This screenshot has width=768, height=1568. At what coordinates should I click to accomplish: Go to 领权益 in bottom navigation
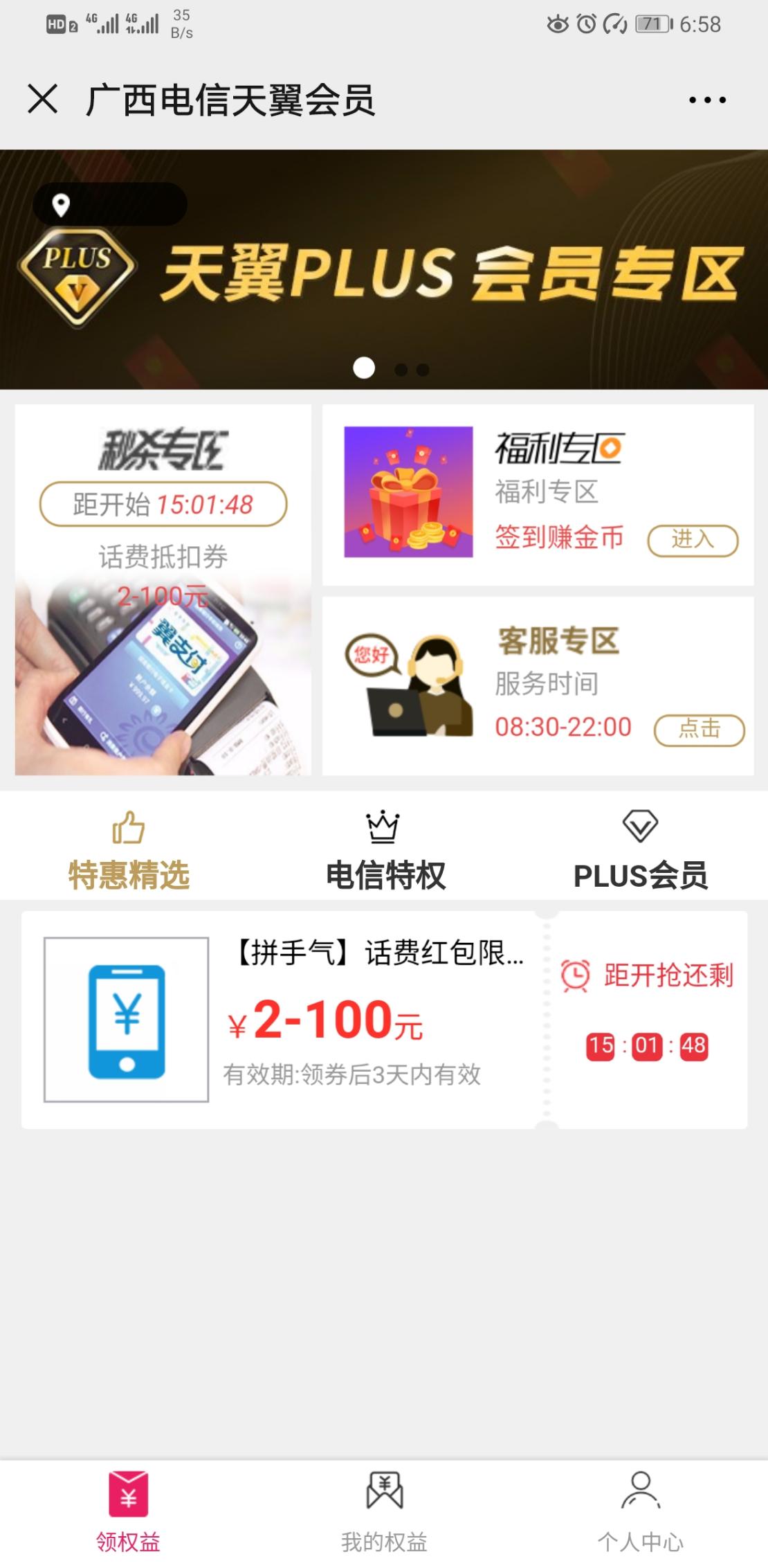coord(128,1513)
